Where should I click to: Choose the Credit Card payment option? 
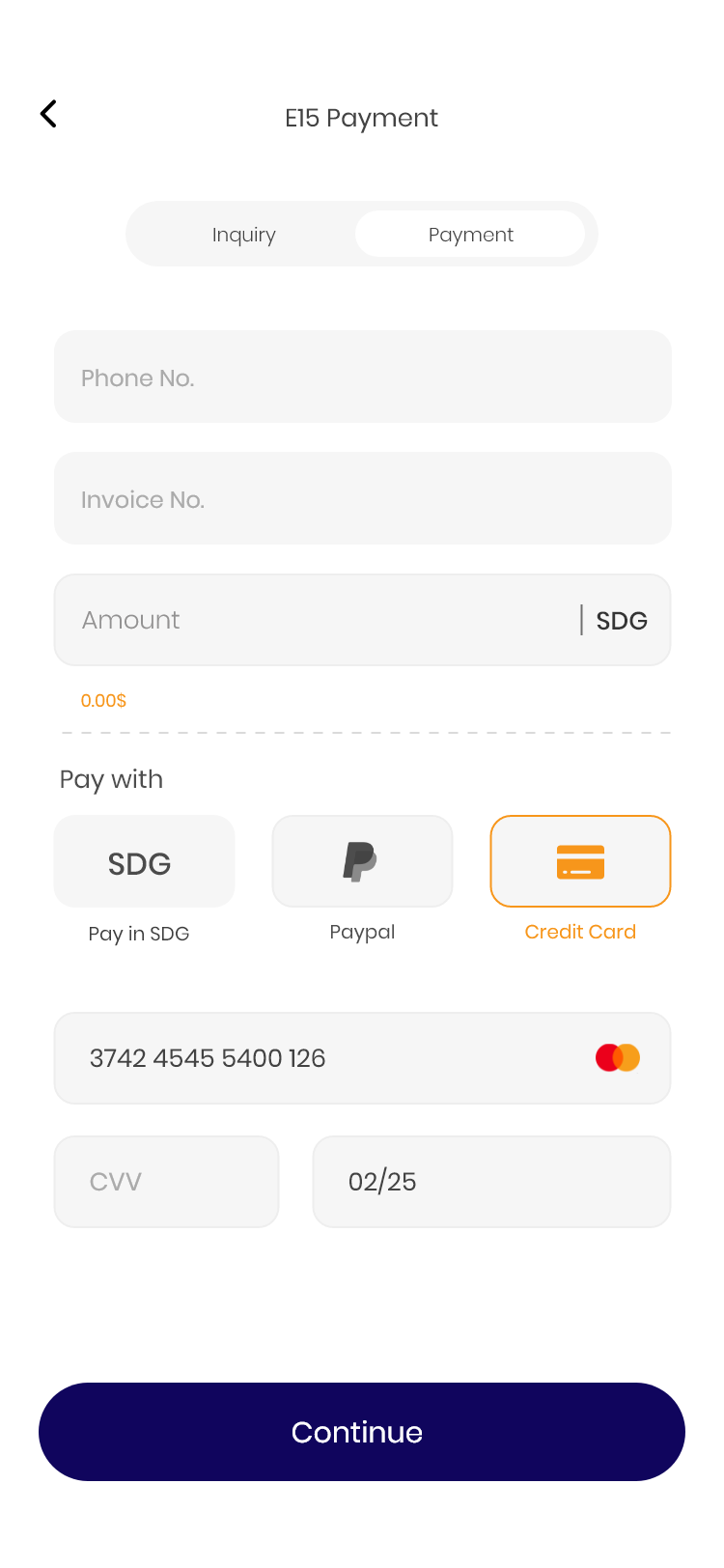coord(580,862)
